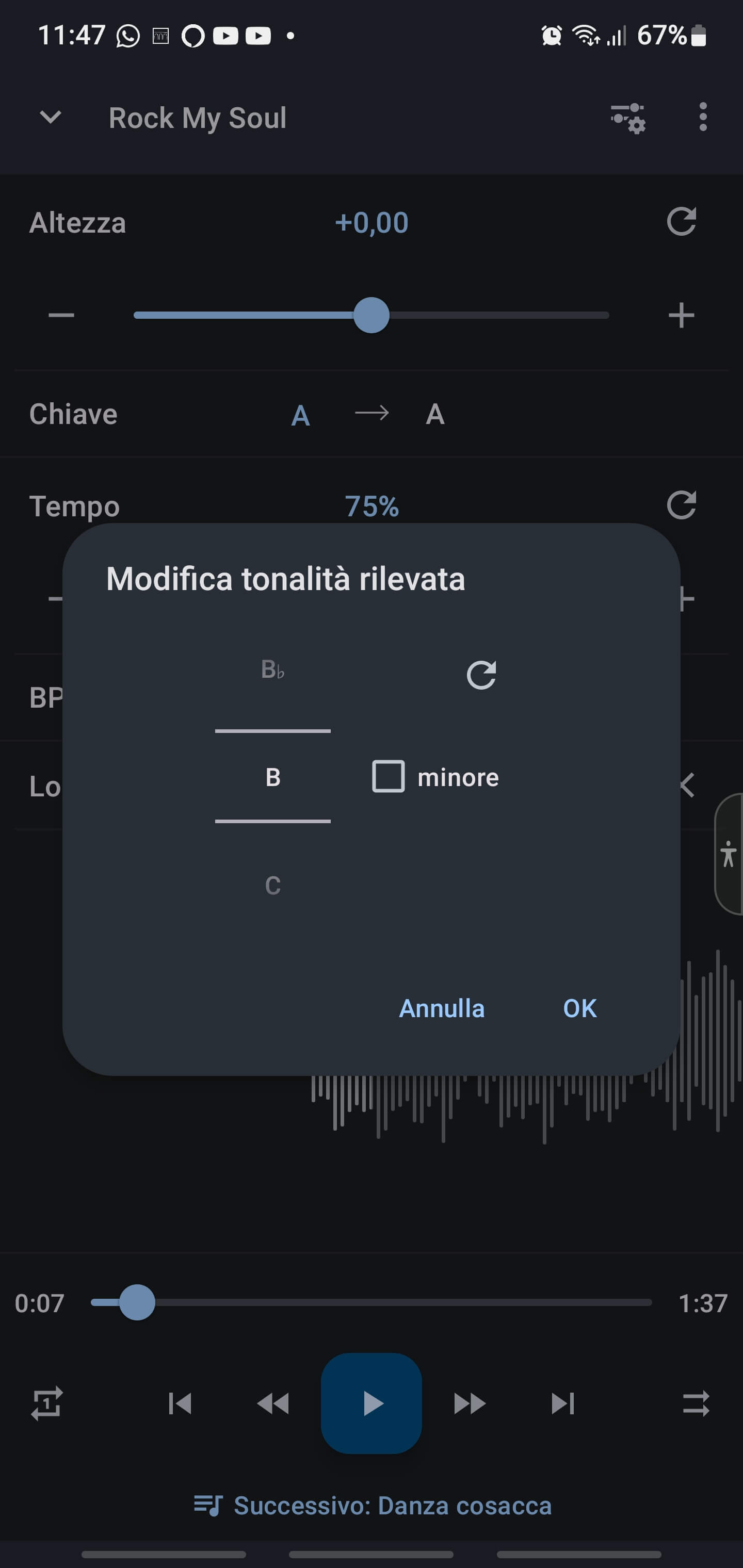Open the three-dot overflow menu
The width and height of the screenshot is (743, 1568).
coord(703,117)
